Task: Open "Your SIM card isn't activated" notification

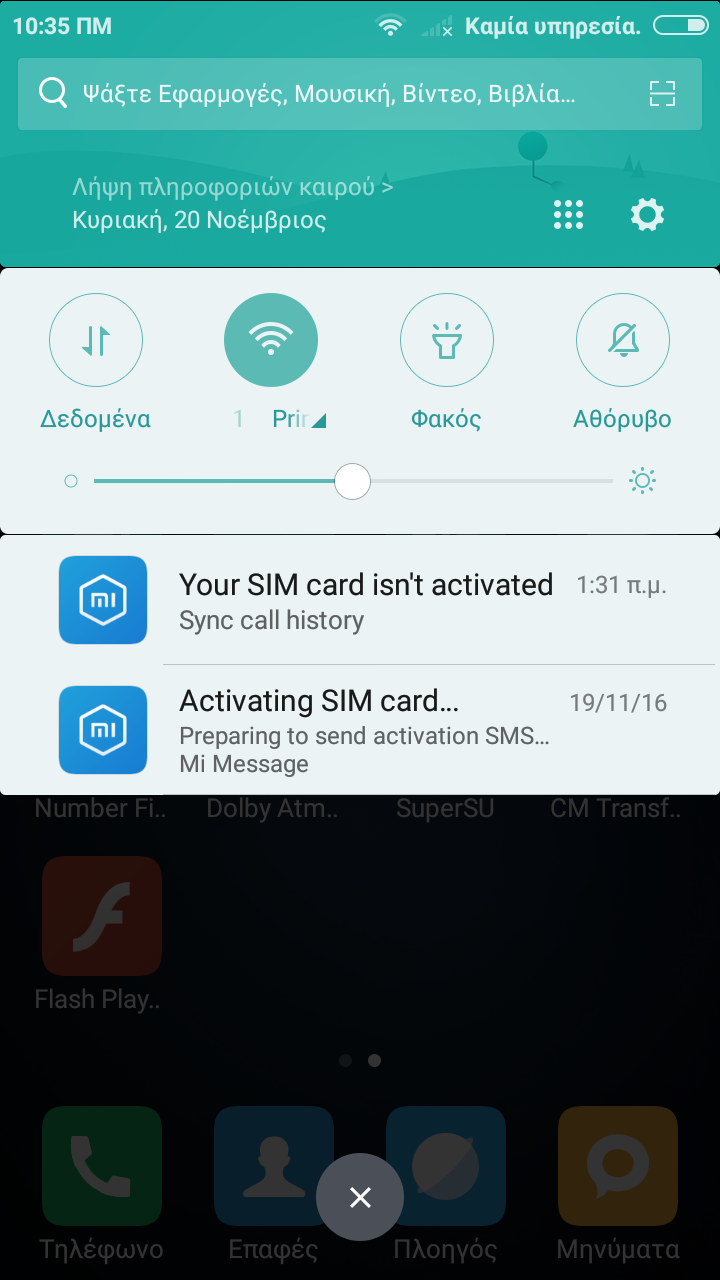Action: coord(365,600)
